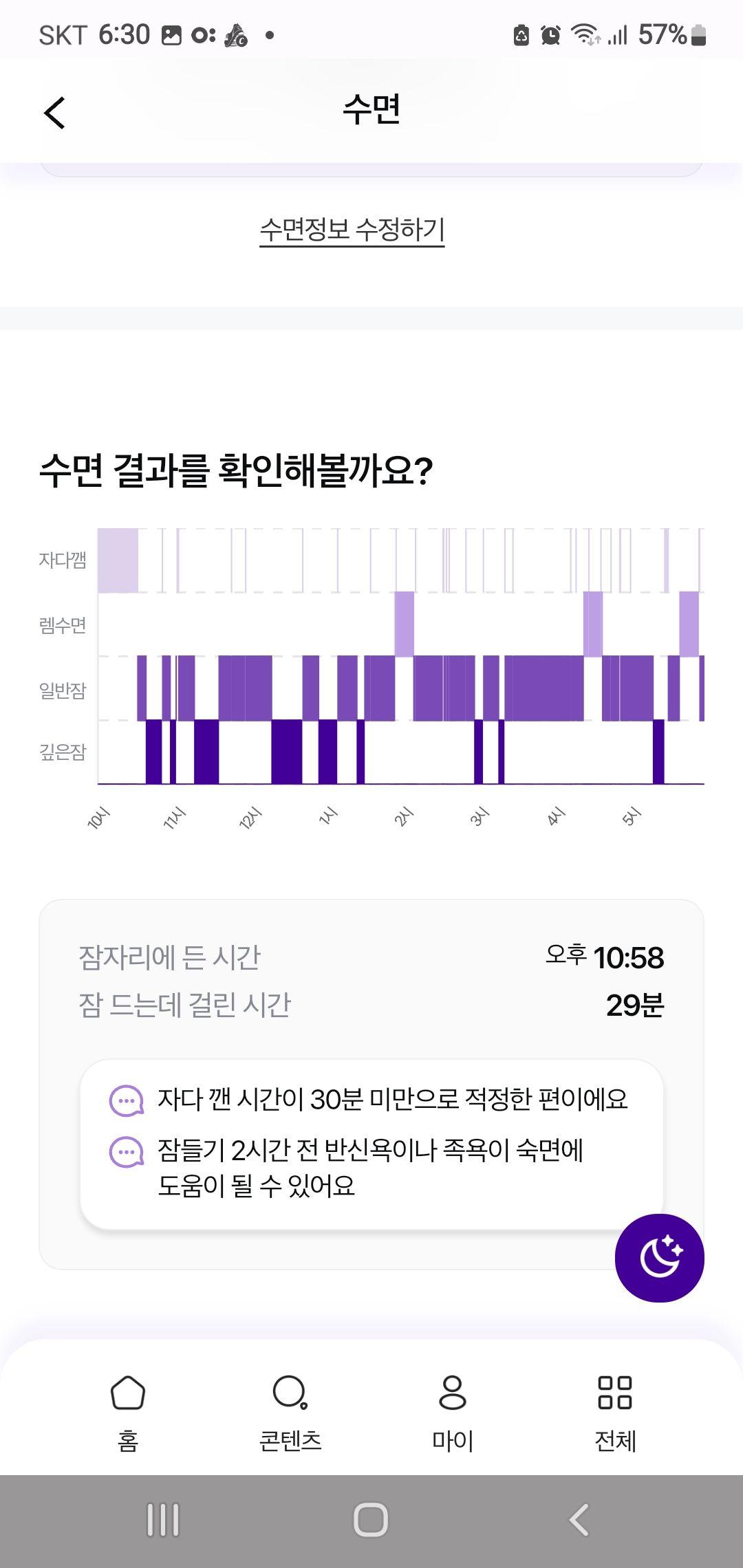Open the 수면정보 수정하기 link
Image resolution: width=743 pixels, height=1568 pixels.
pyautogui.click(x=352, y=230)
